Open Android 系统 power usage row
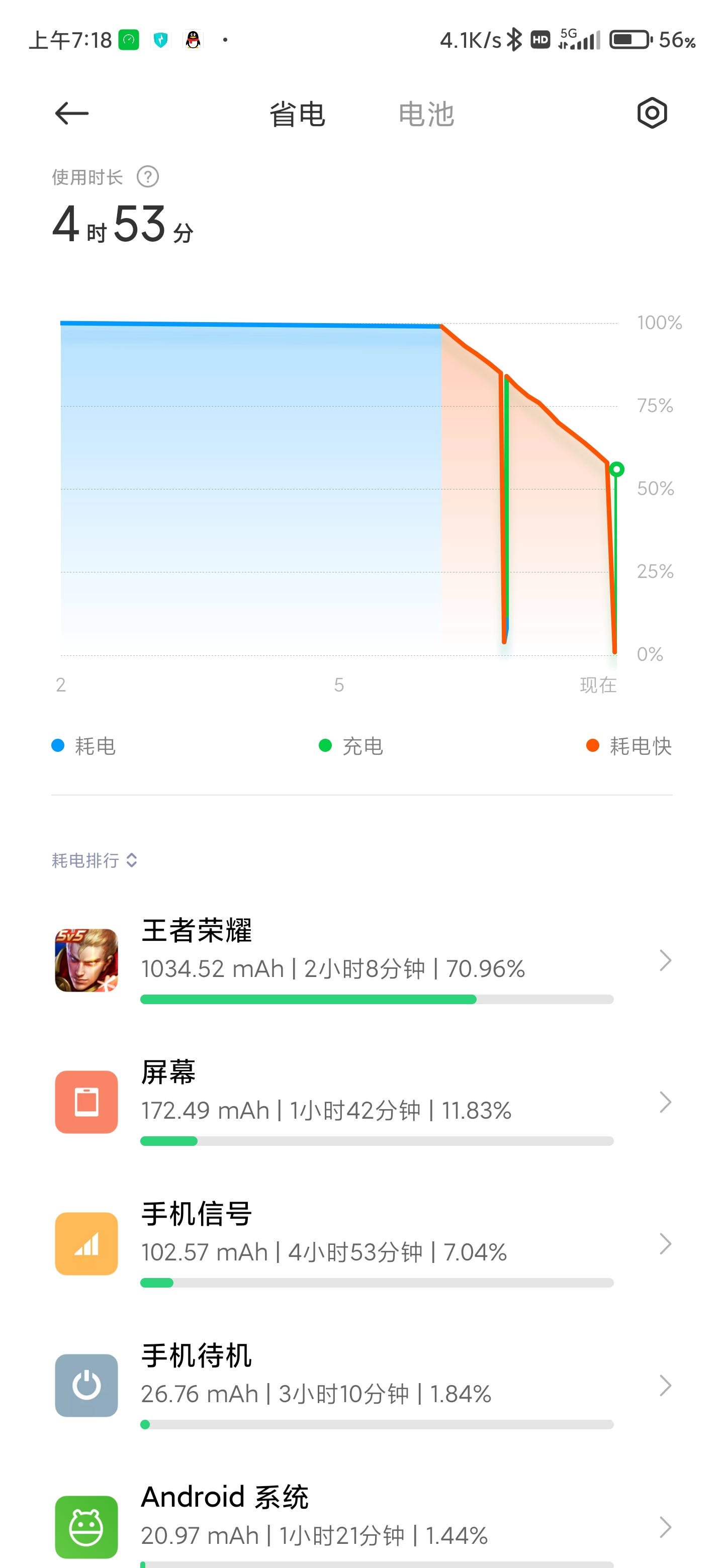 click(x=361, y=1521)
